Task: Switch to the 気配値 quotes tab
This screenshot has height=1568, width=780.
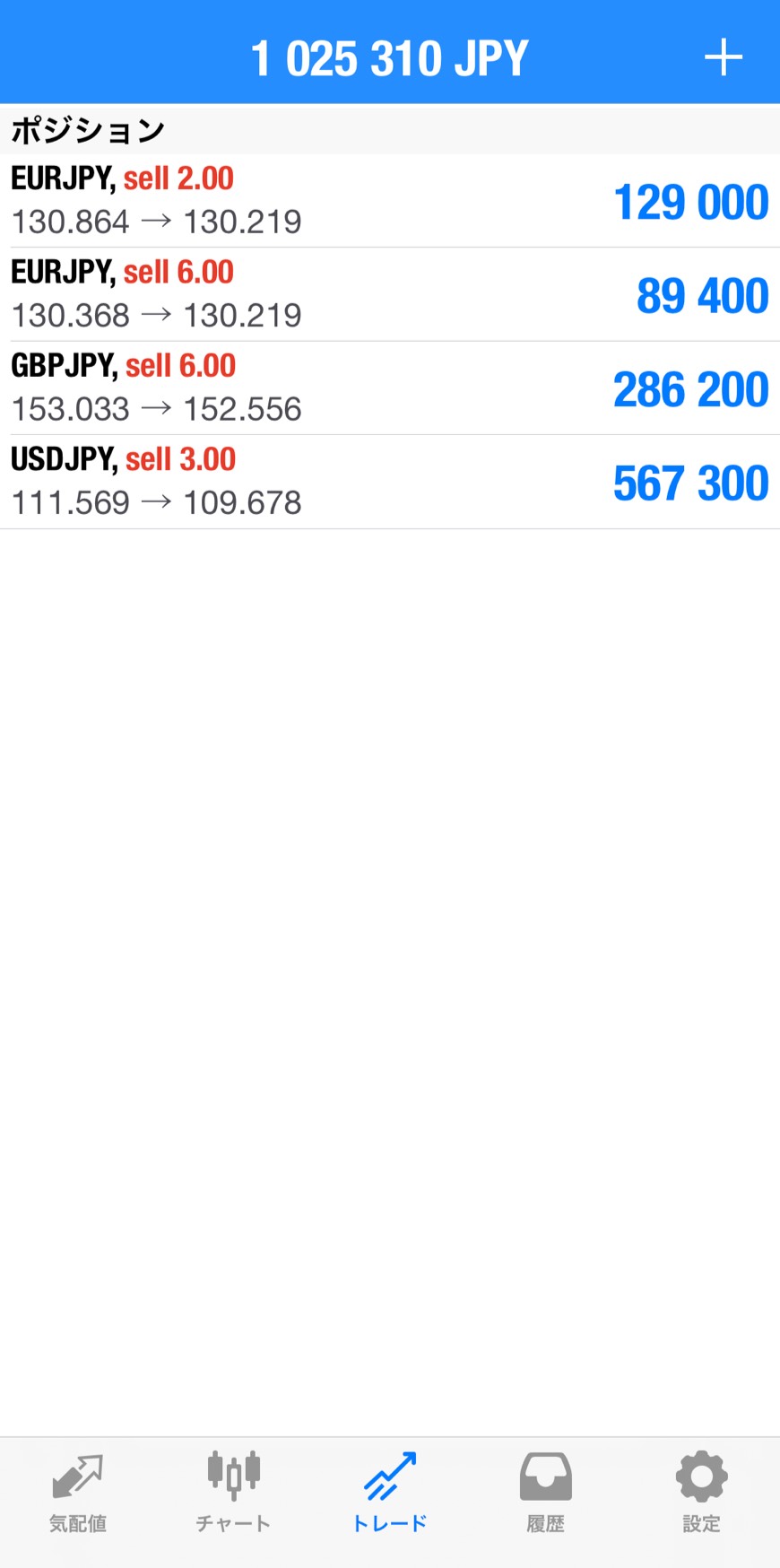Action: click(x=78, y=1493)
